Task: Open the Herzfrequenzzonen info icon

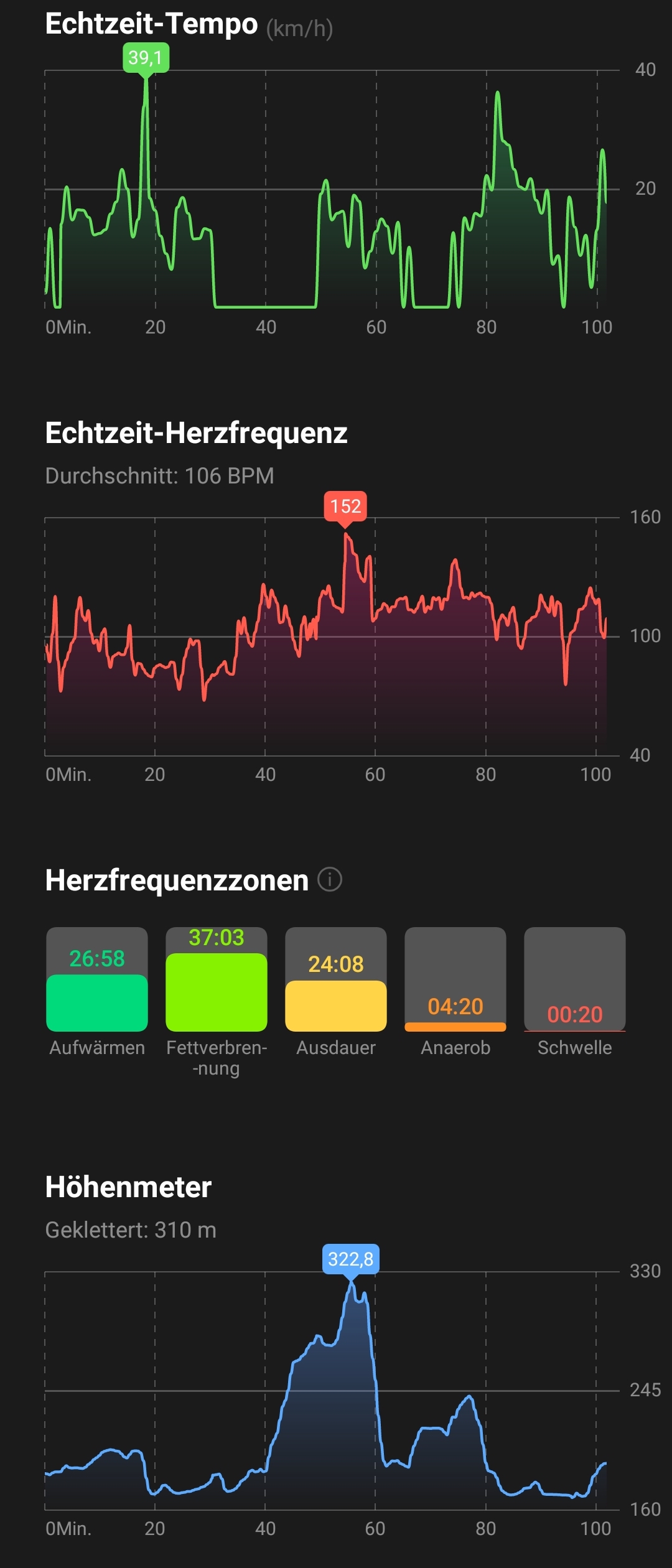Action: (330, 879)
